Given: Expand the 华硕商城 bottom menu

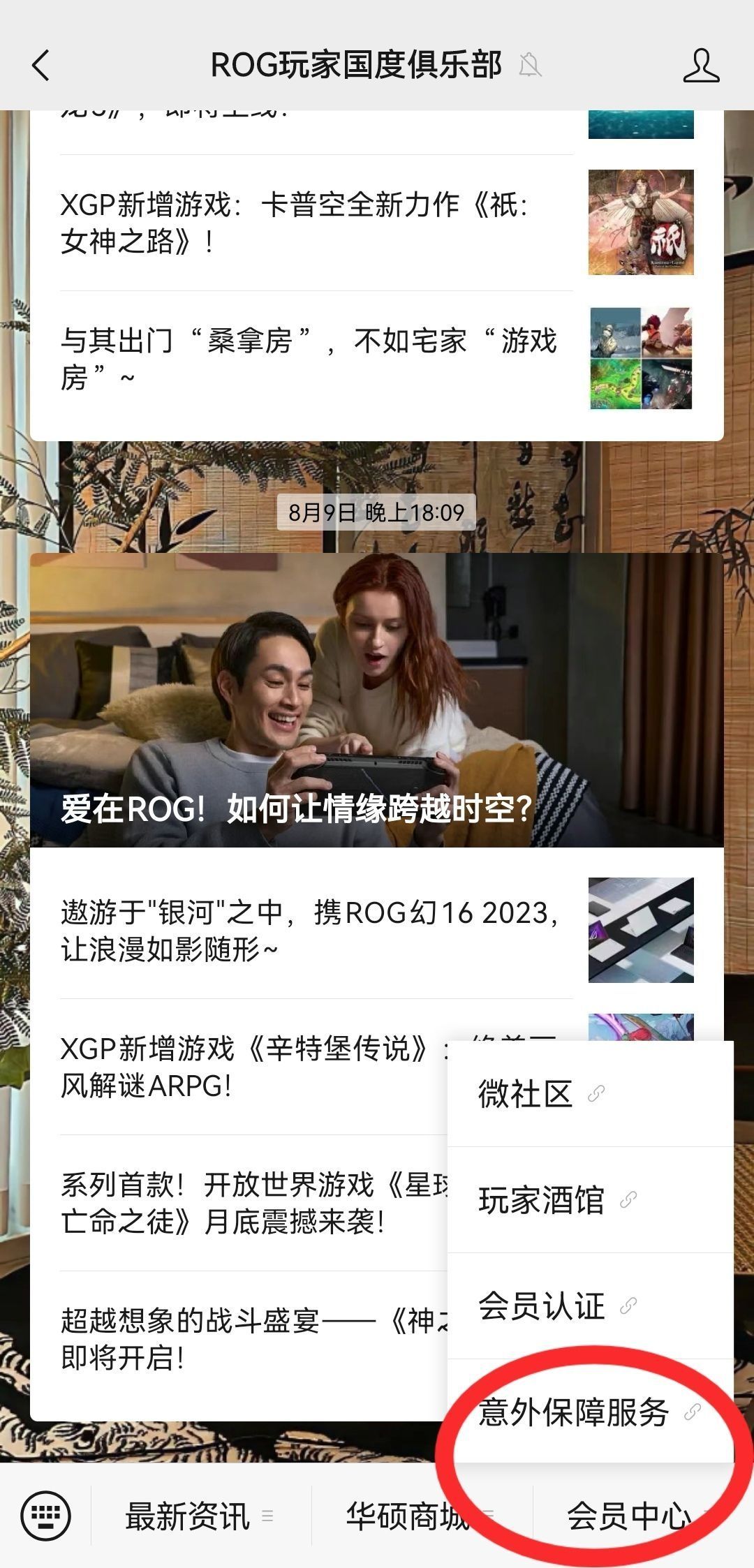Looking at the screenshot, I should pyautogui.click(x=419, y=1516).
